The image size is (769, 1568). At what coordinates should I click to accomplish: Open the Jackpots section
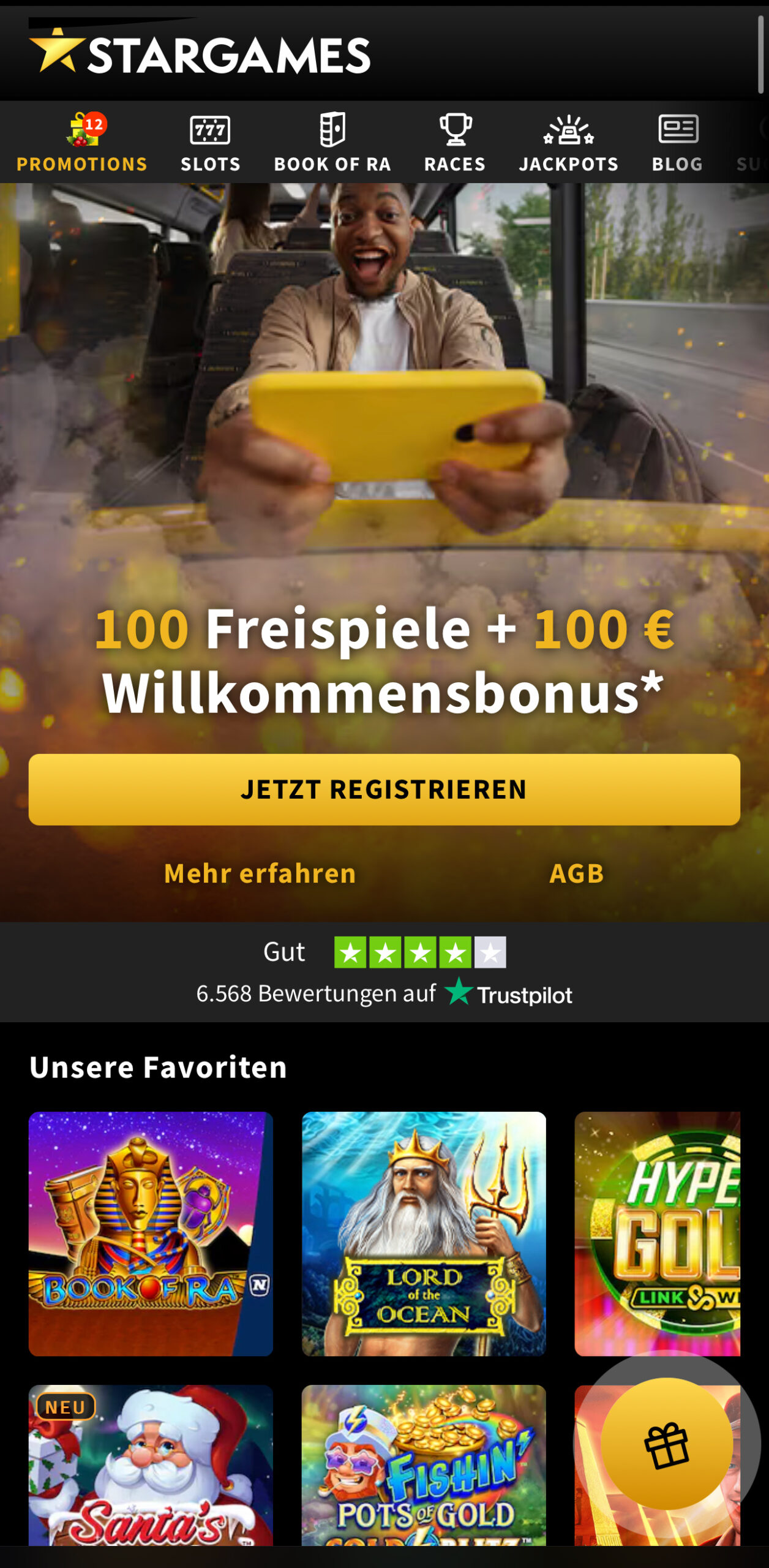click(569, 142)
